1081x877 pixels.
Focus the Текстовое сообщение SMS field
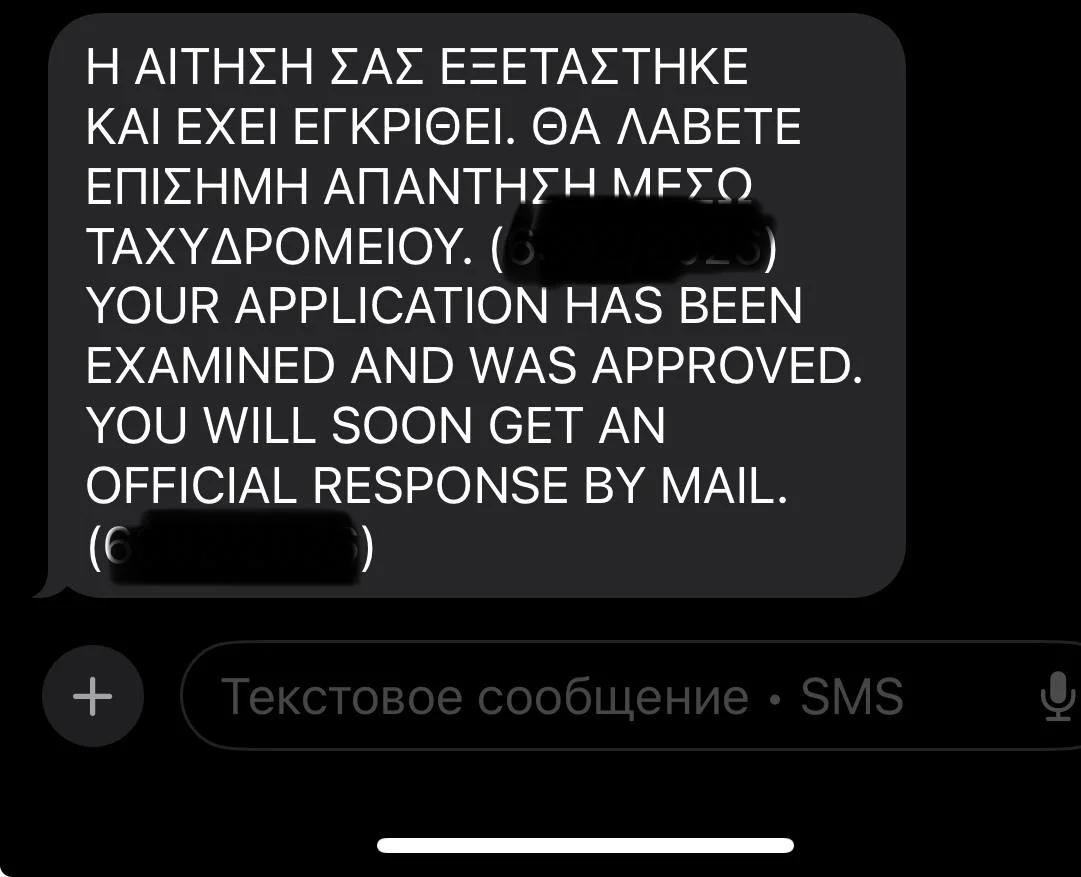click(560, 696)
